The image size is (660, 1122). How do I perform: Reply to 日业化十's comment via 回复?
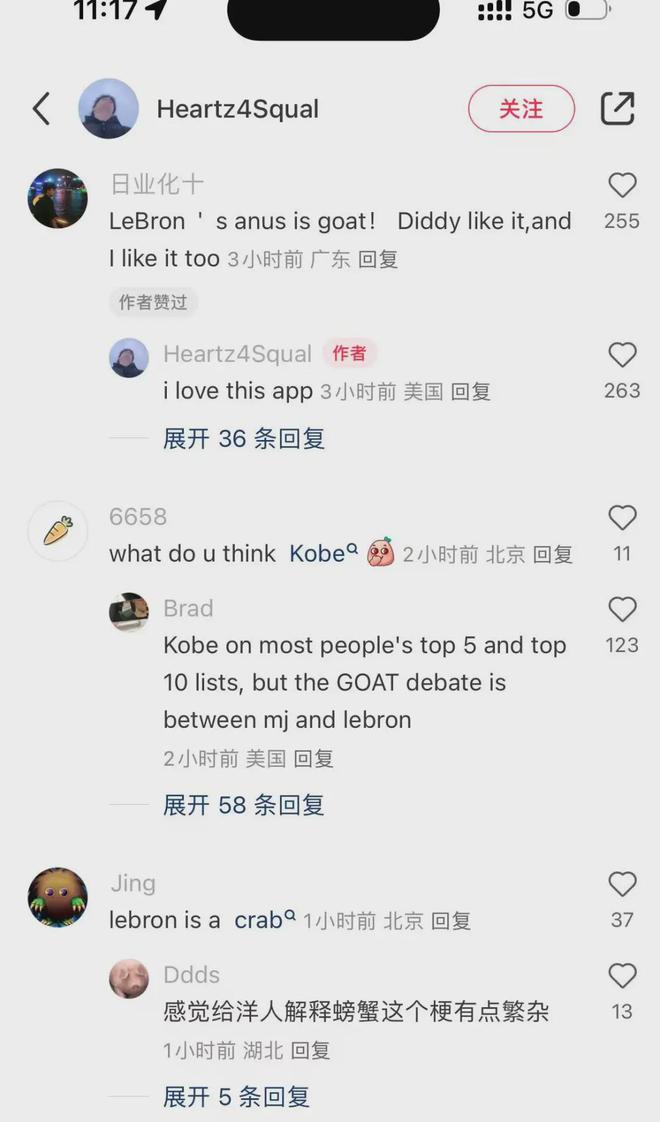pos(377,259)
